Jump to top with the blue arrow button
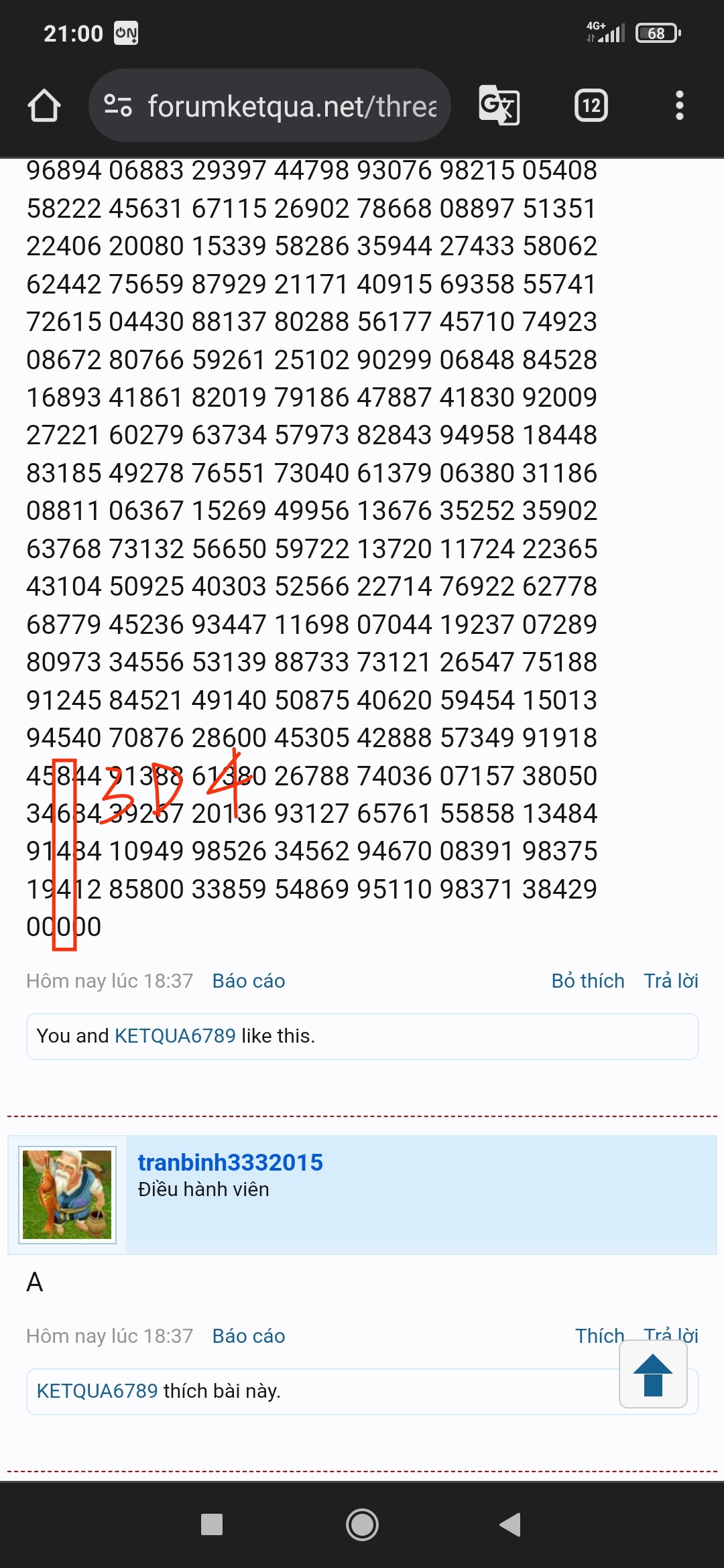This screenshot has height=1568, width=724. (x=653, y=1374)
